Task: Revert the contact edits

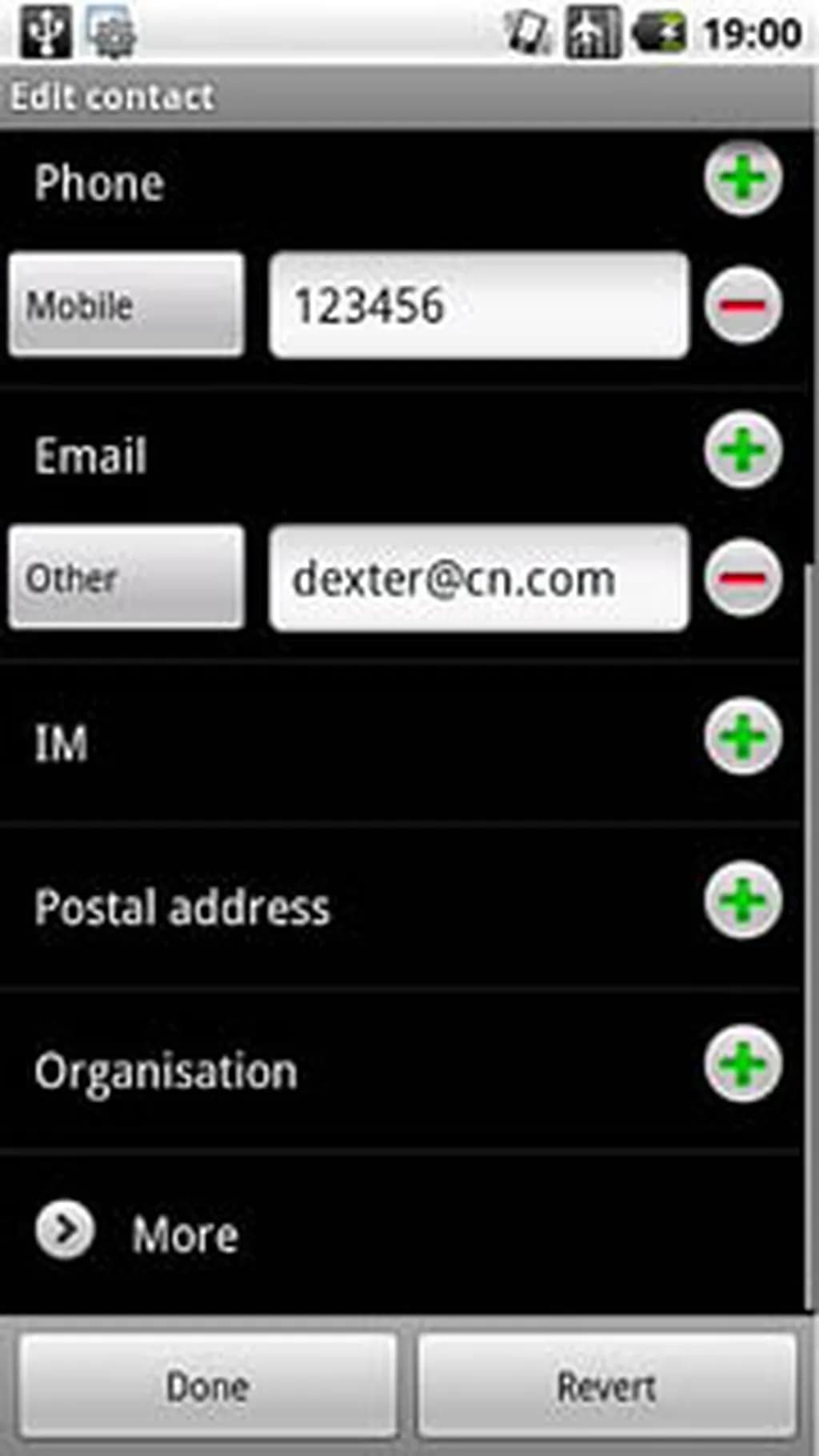Action: point(608,1386)
